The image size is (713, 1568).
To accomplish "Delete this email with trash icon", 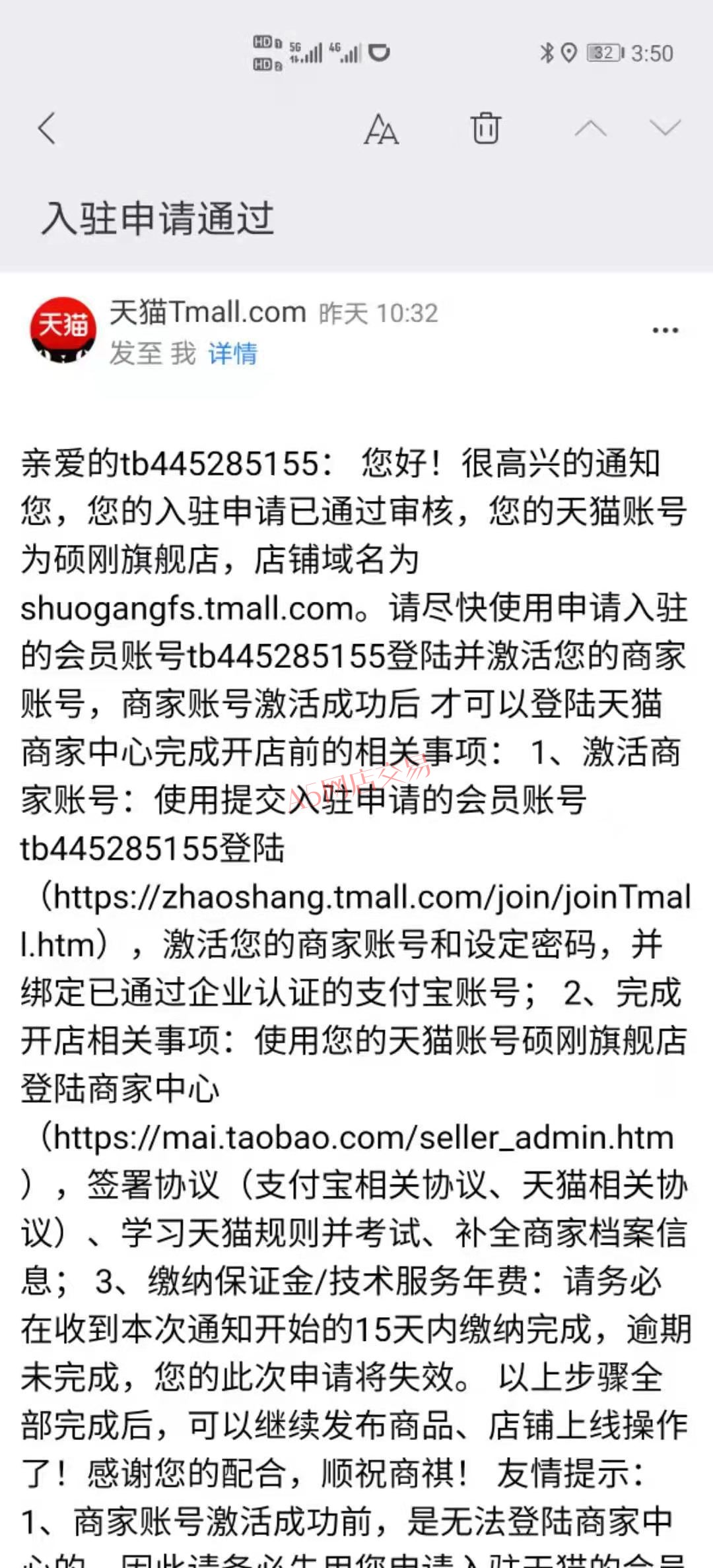I will pos(486,128).
